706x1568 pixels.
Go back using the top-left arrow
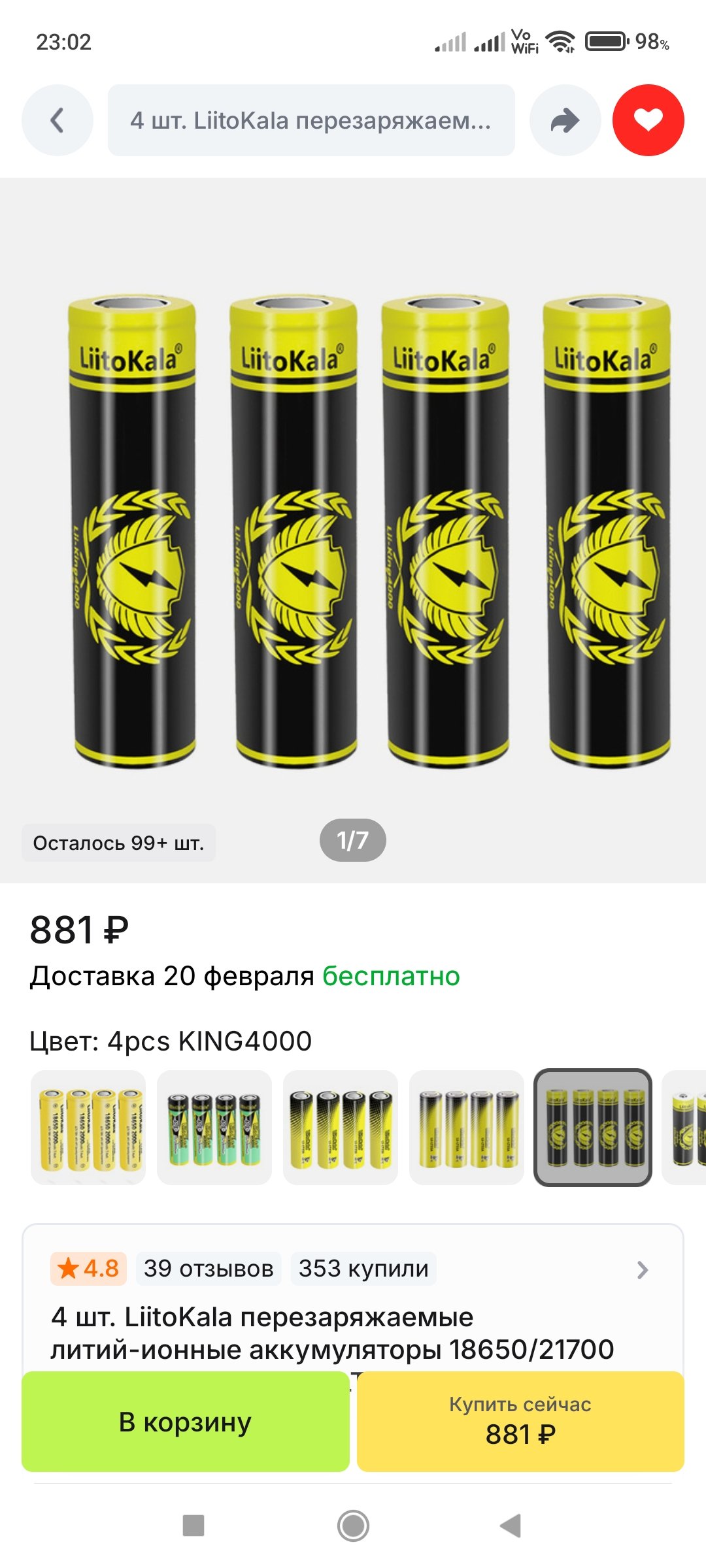click(x=58, y=120)
